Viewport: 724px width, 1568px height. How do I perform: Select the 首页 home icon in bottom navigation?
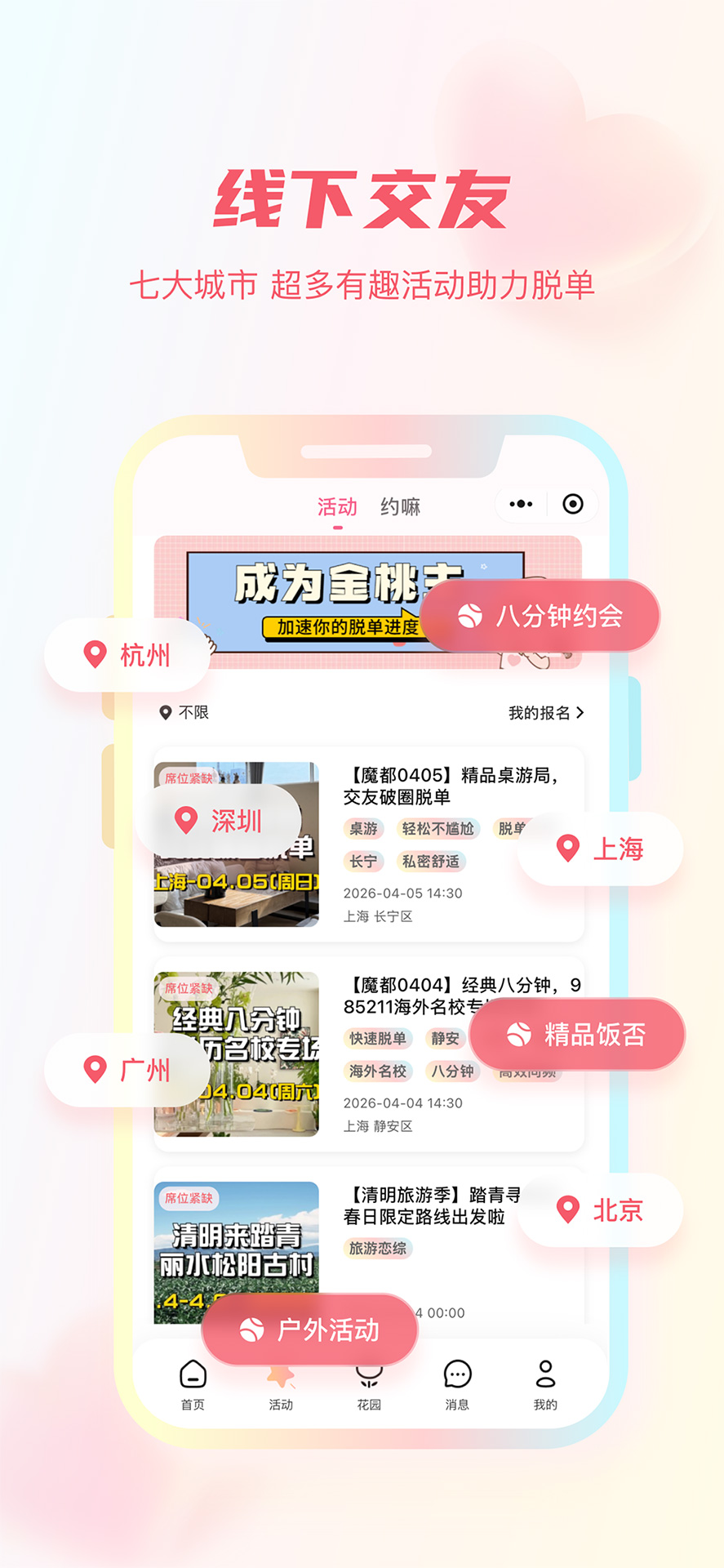(x=192, y=1381)
